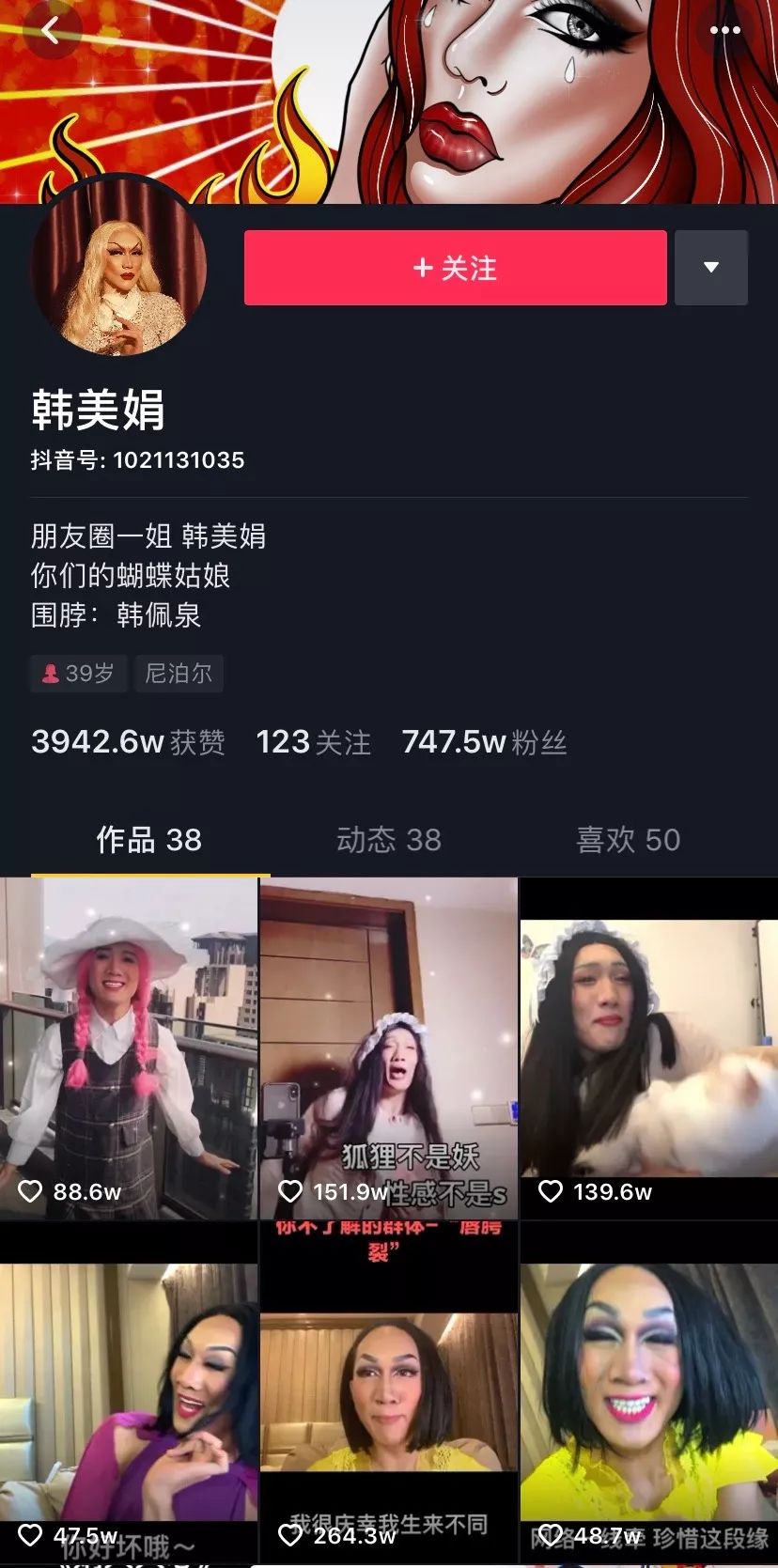Follow 韩美娟 with the 关注 button

(455, 268)
